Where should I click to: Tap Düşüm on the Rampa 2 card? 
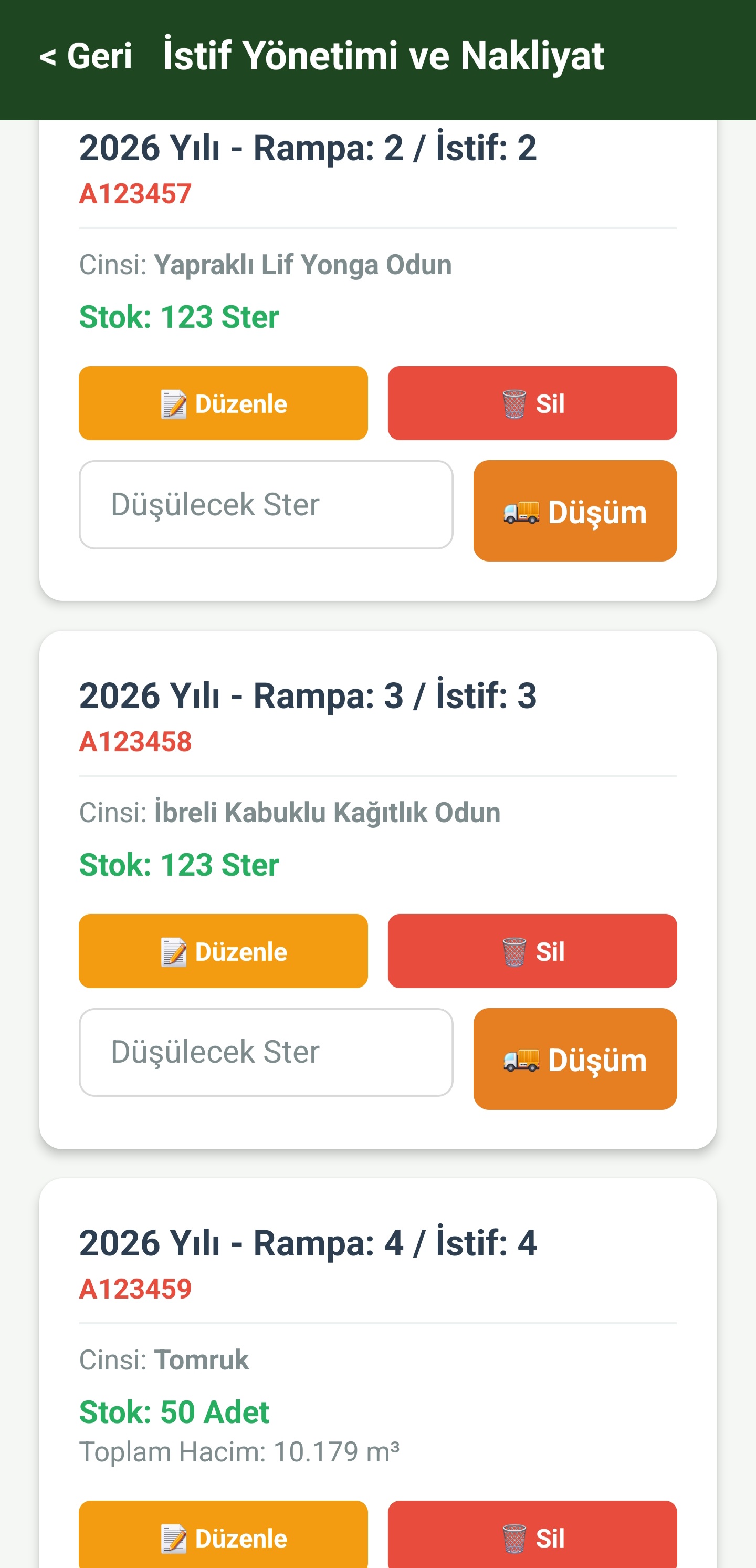pos(575,511)
